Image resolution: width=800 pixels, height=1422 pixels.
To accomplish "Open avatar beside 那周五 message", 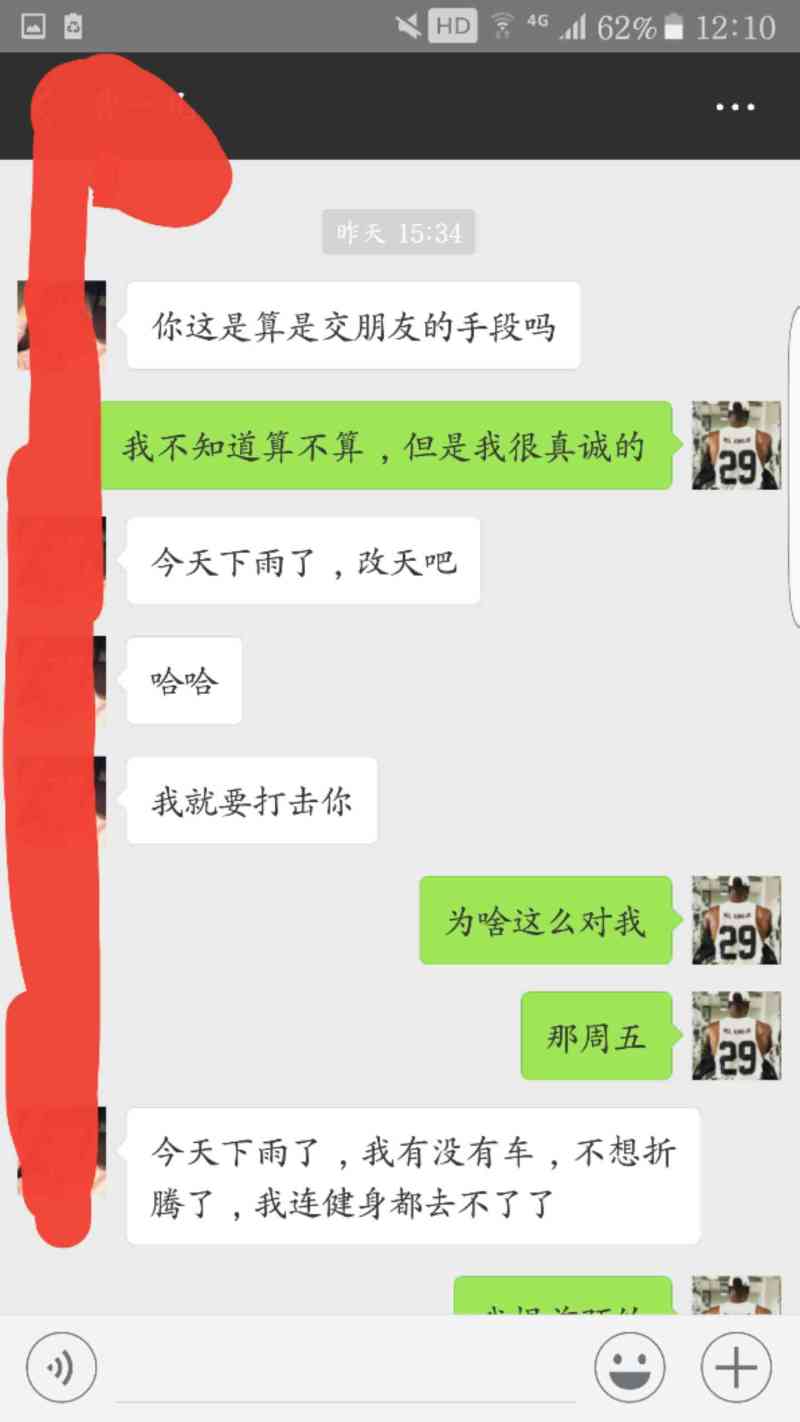I will pyautogui.click(x=736, y=1036).
